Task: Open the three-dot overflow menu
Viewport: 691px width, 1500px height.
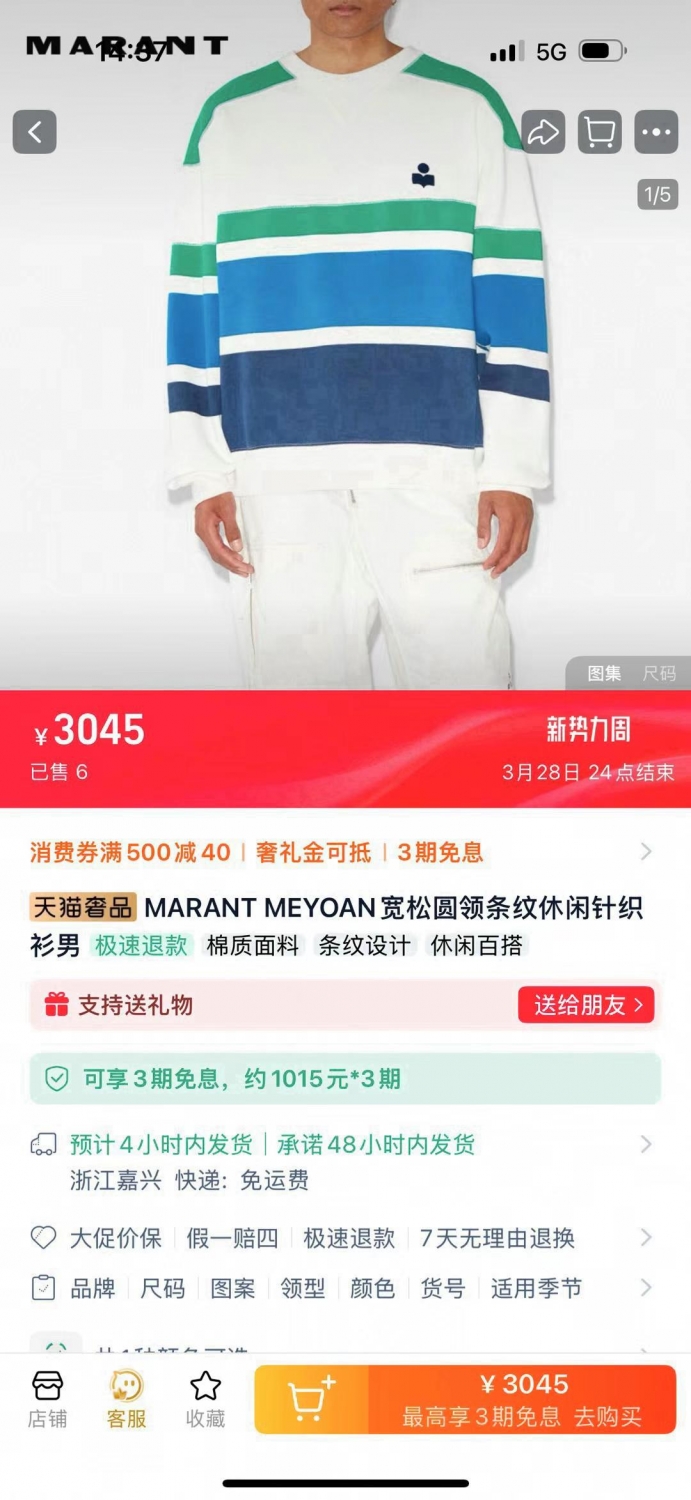Action: pos(656,132)
